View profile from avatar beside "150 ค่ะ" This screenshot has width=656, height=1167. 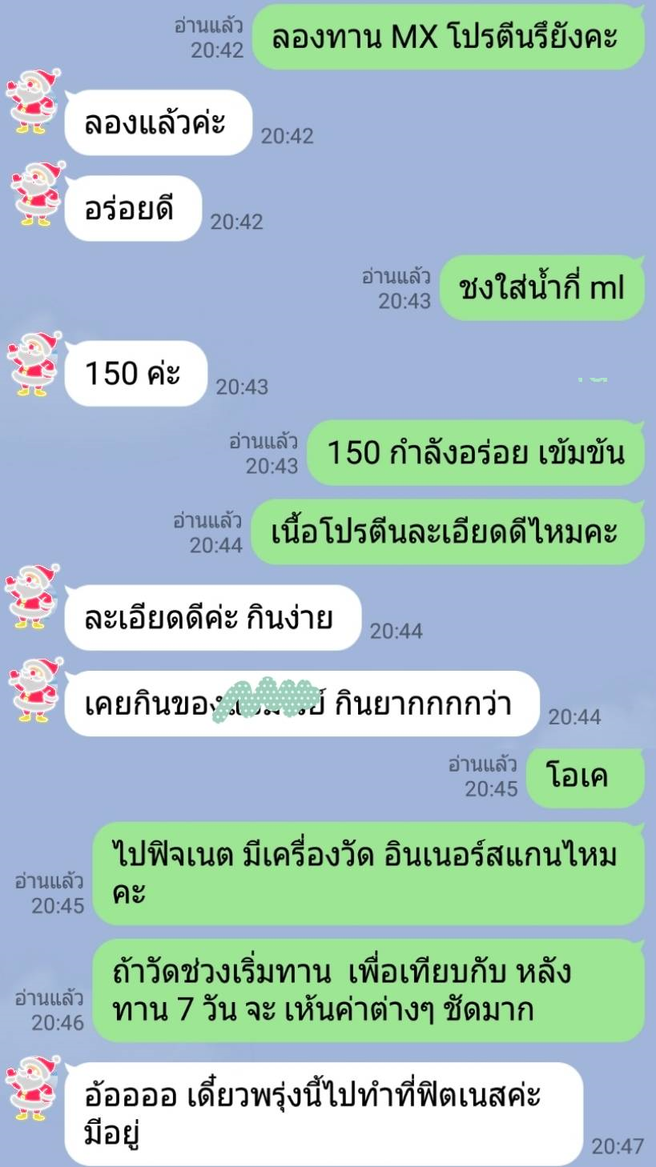coord(33,363)
